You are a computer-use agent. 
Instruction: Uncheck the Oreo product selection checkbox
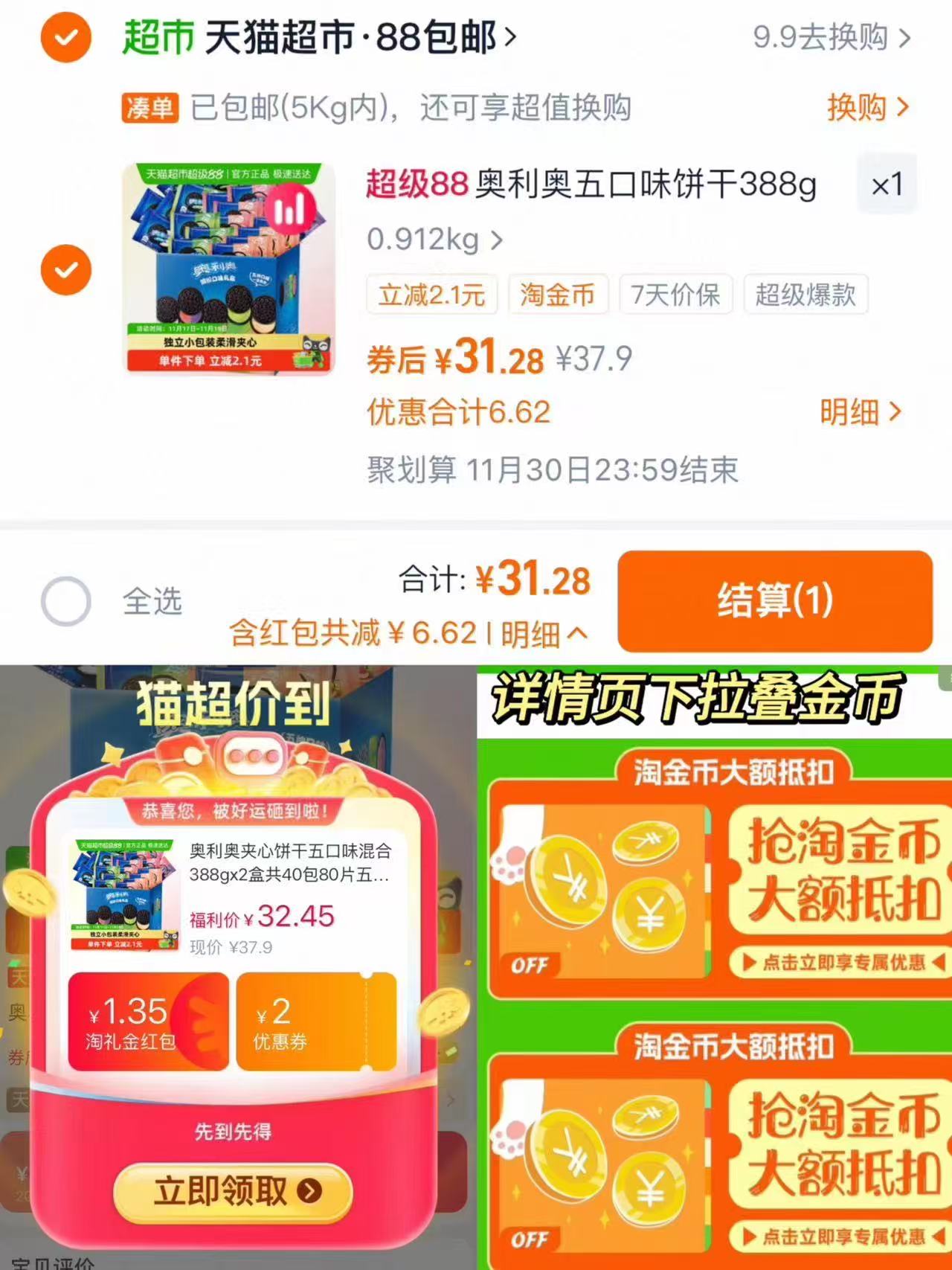coord(66,268)
